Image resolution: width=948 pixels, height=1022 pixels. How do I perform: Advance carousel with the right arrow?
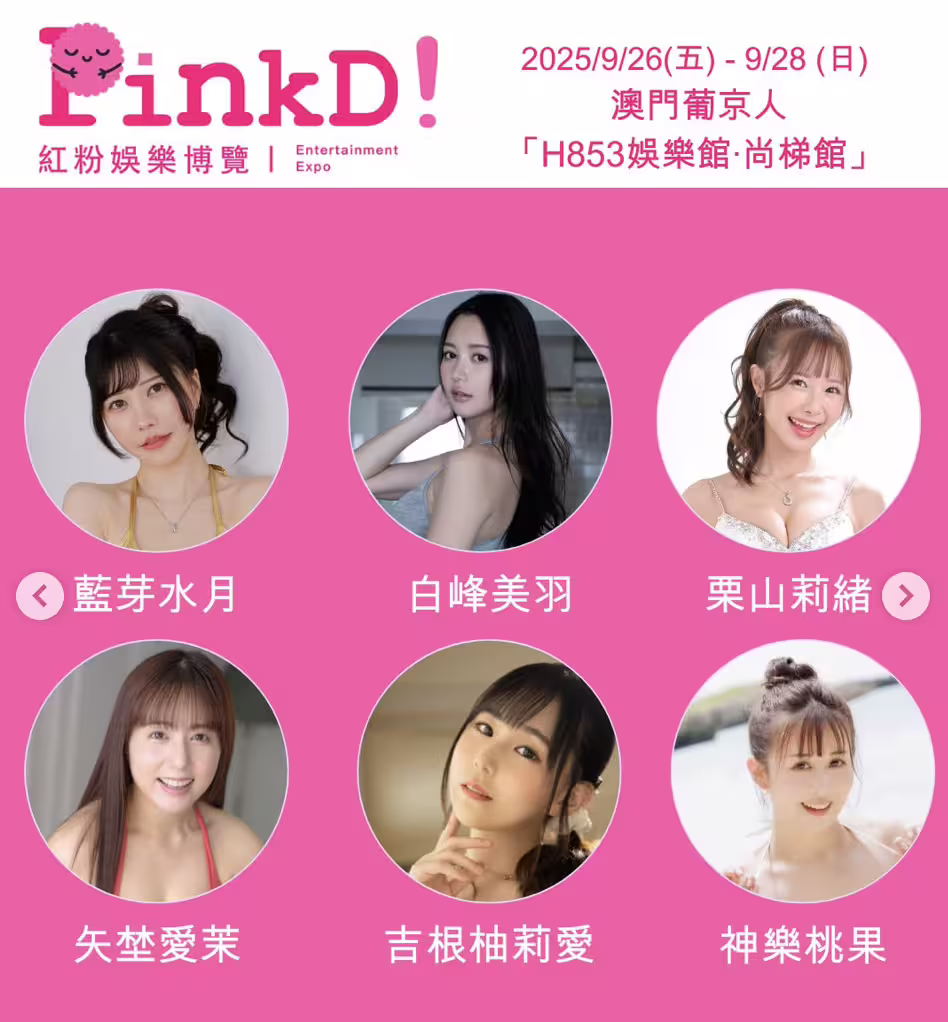pos(906,597)
